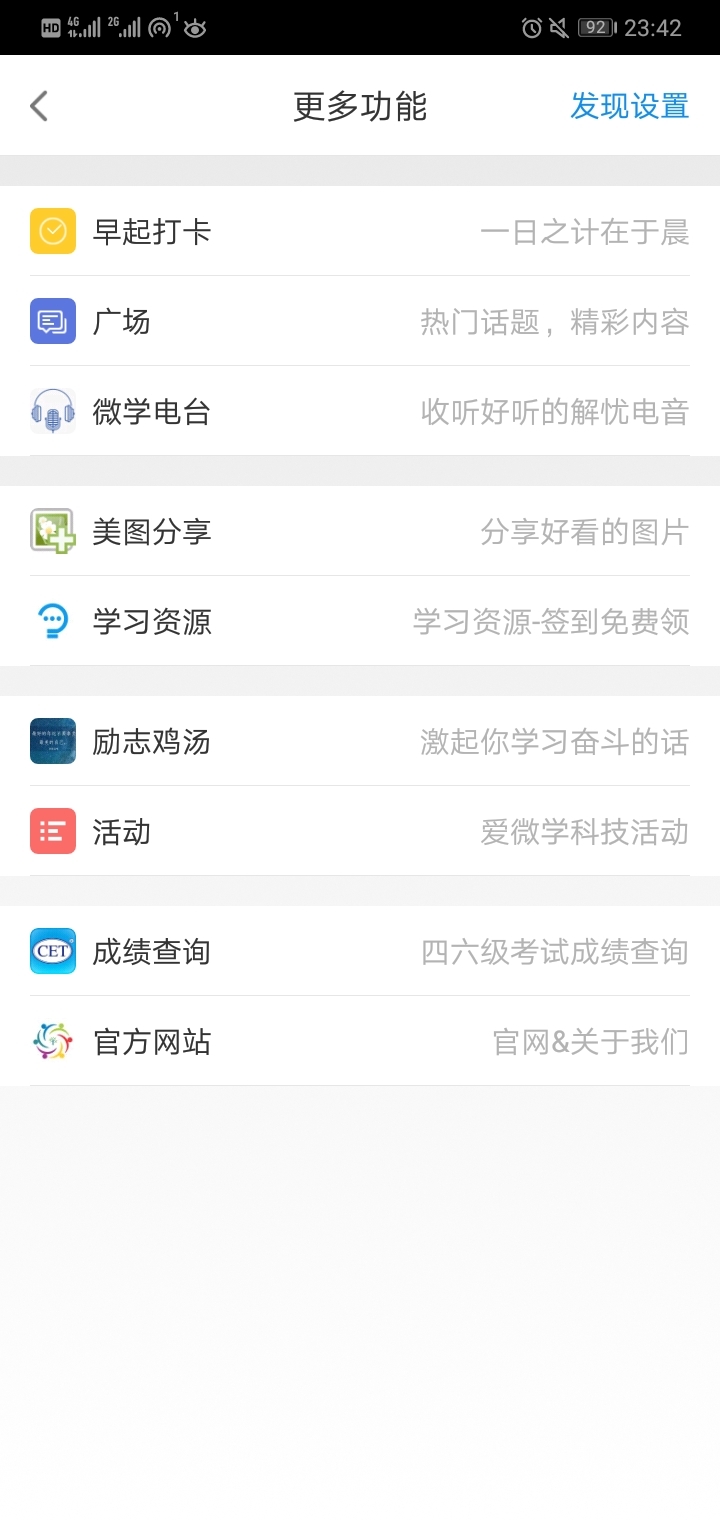
Task: Open 发现设置 in the top bar
Action: point(629,106)
